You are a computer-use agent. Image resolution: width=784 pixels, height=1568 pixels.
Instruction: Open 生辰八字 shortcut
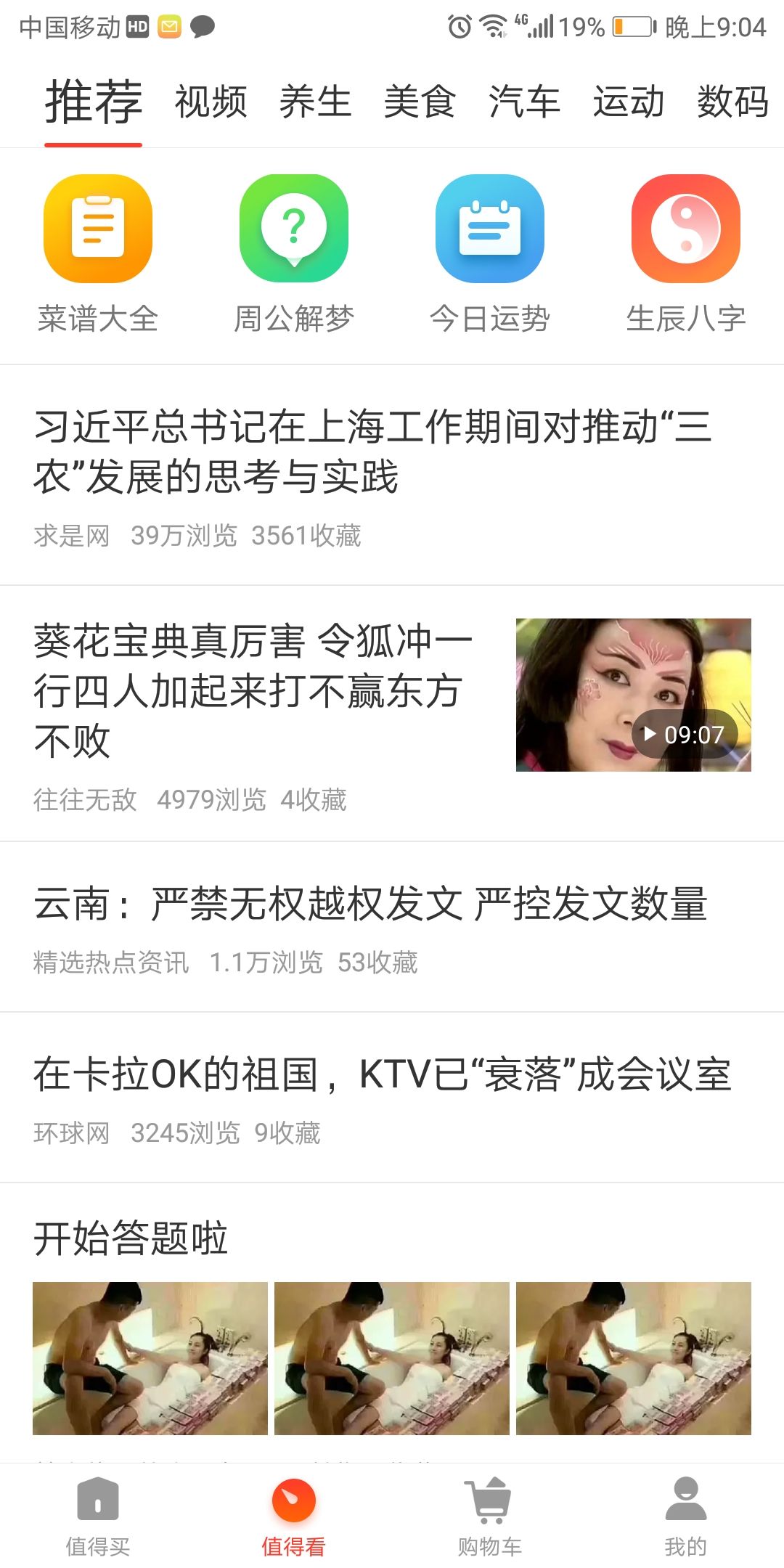pyautogui.click(x=686, y=254)
